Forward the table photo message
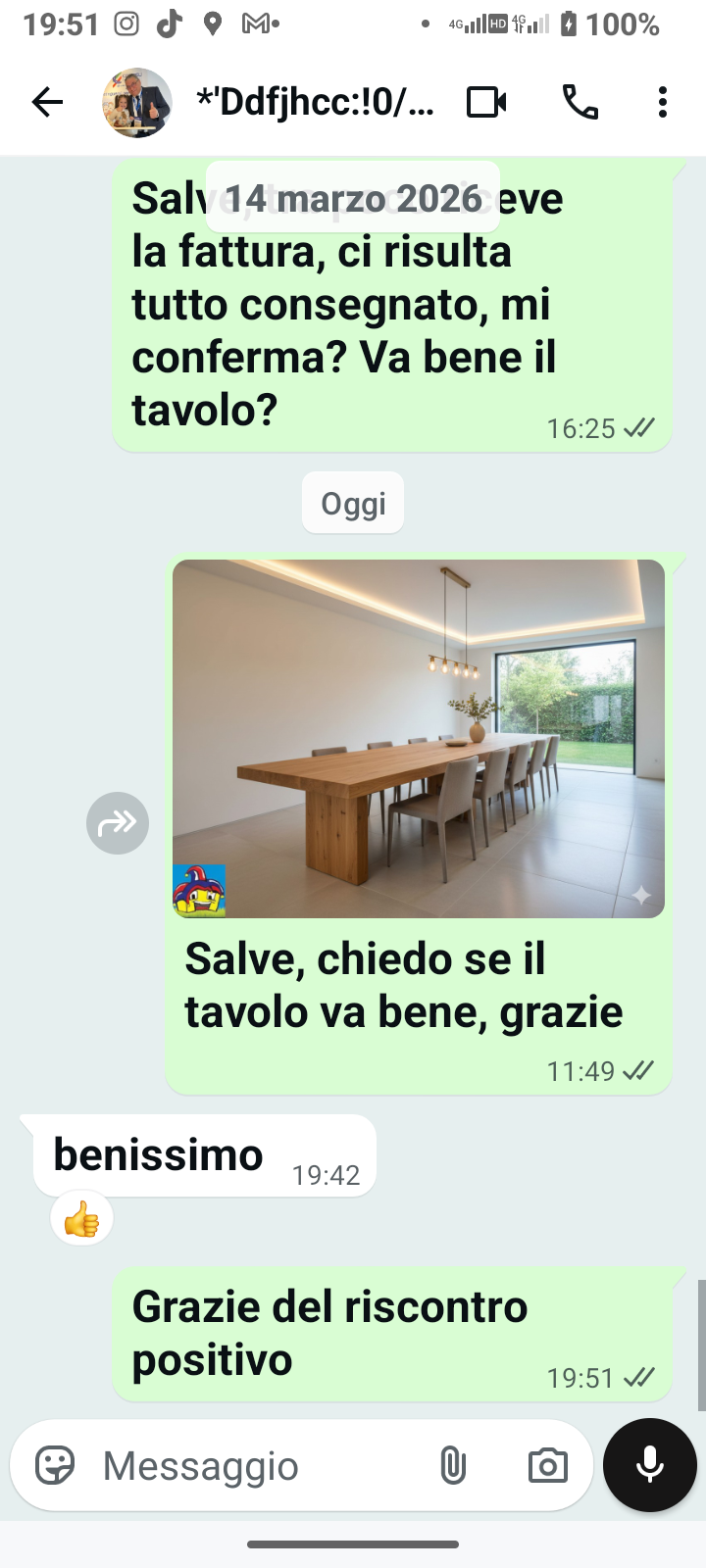 point(118,823)
